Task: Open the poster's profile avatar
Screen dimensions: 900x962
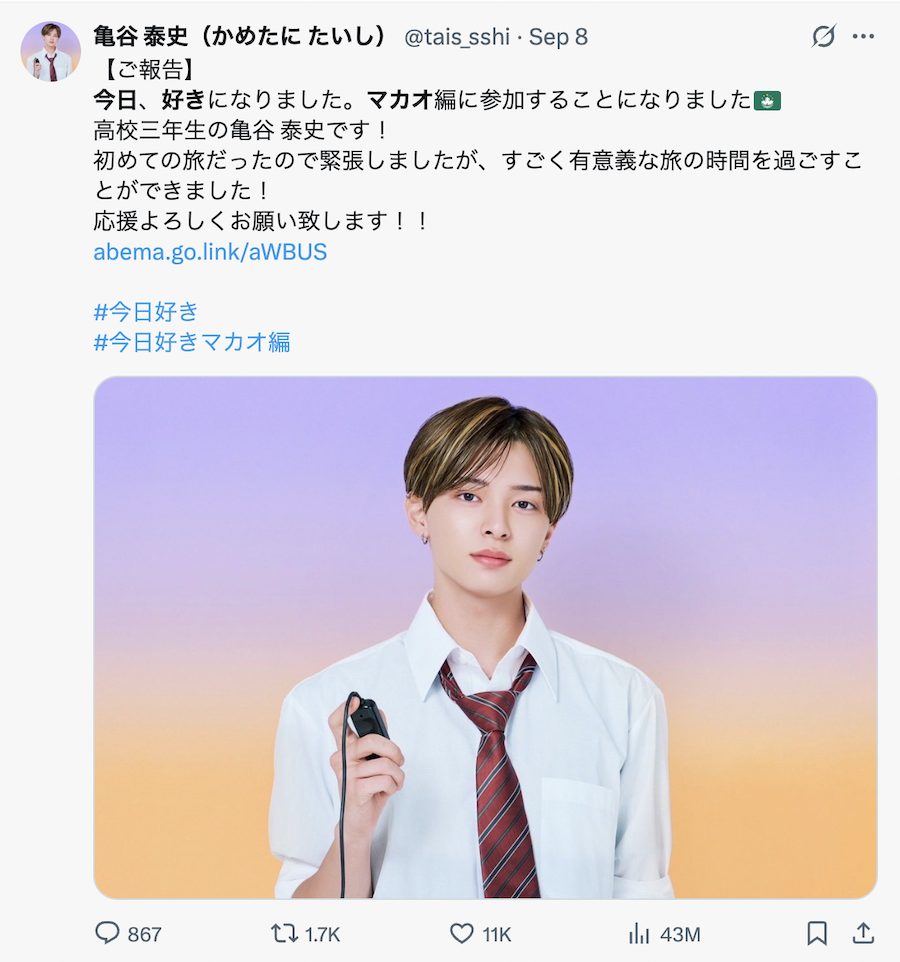Action: point(50,51)
